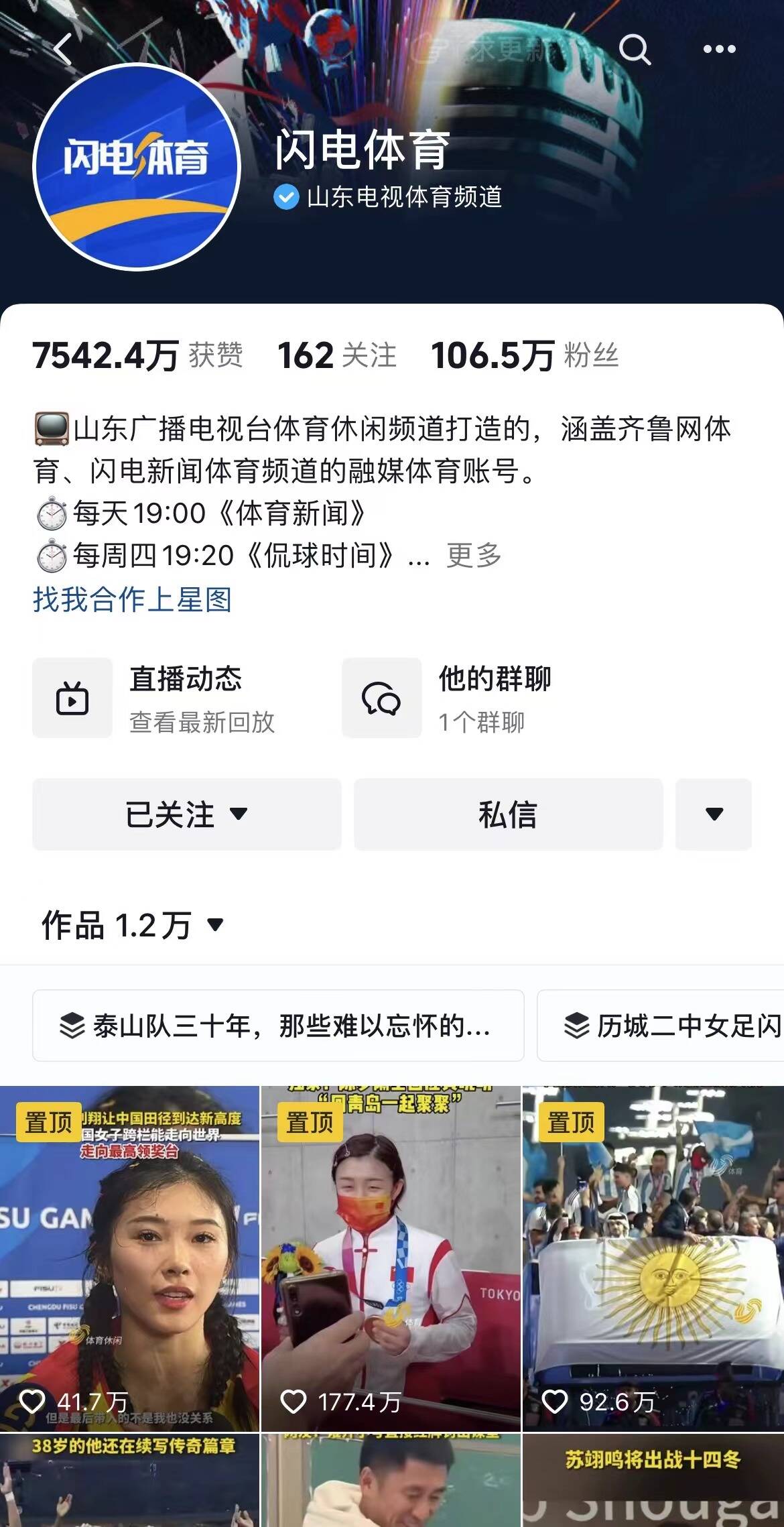Search within this profile
The height and width of the screenshot is (1527, 784).
[634, 49]
